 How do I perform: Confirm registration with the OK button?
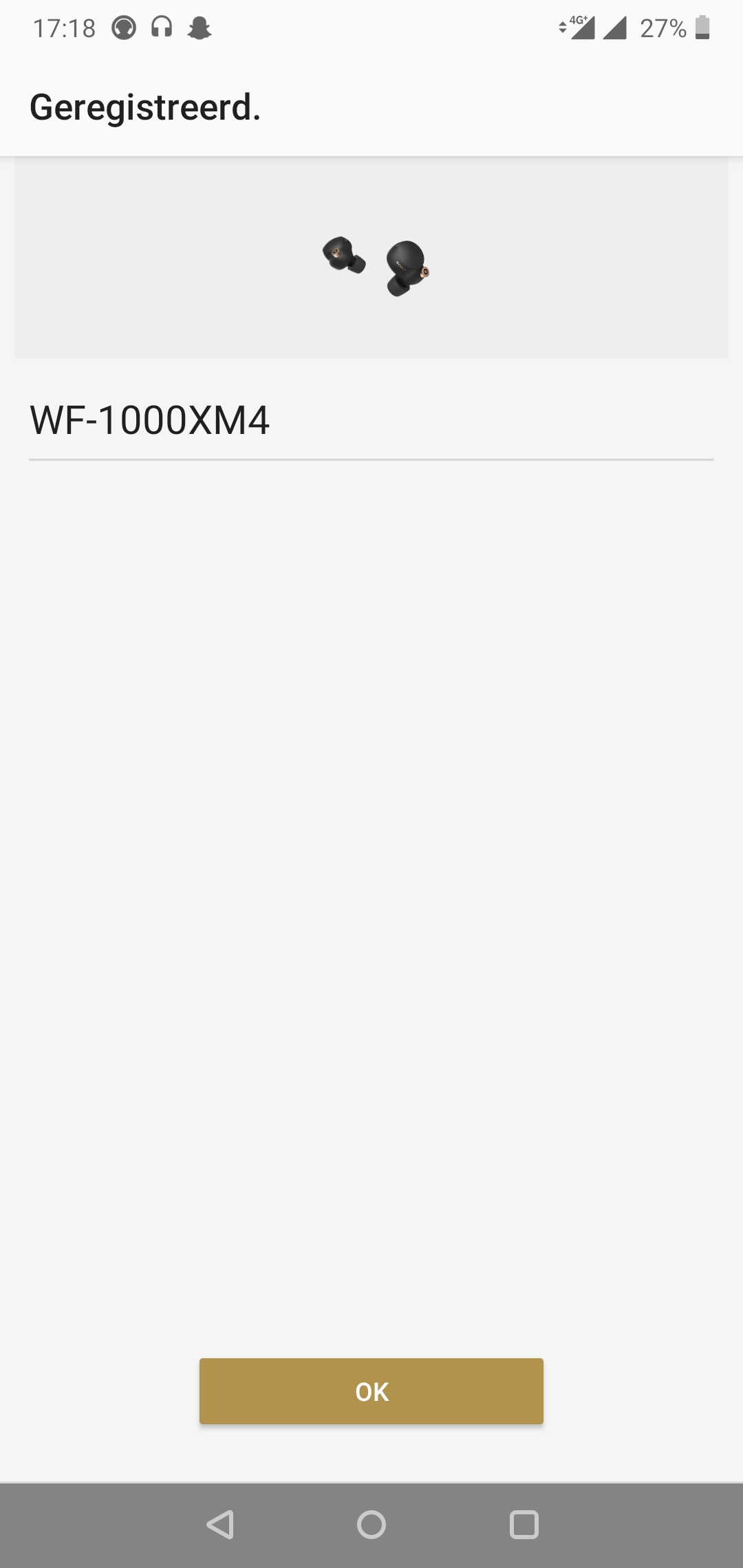coord(371,1391)
